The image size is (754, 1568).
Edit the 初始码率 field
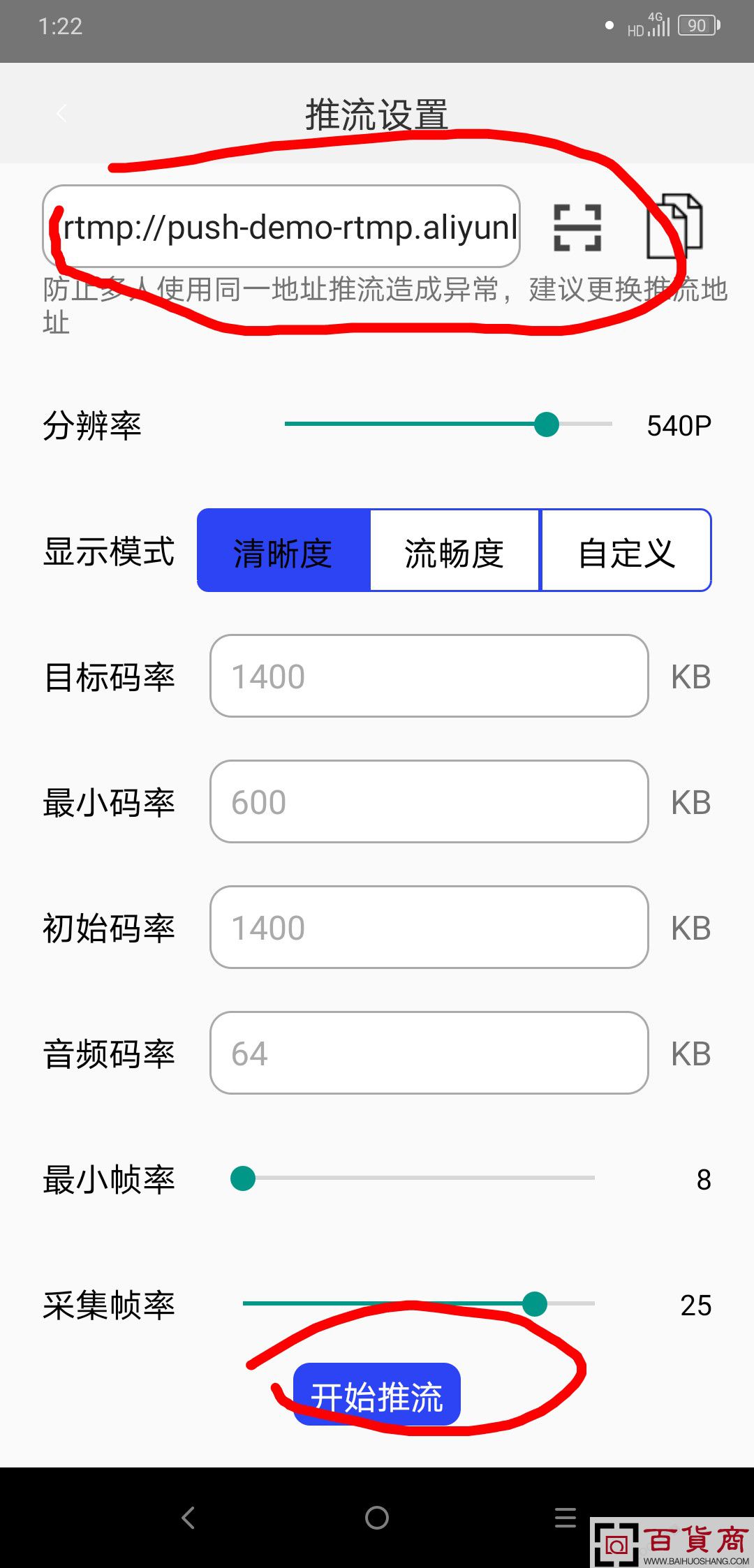[429, 927]
